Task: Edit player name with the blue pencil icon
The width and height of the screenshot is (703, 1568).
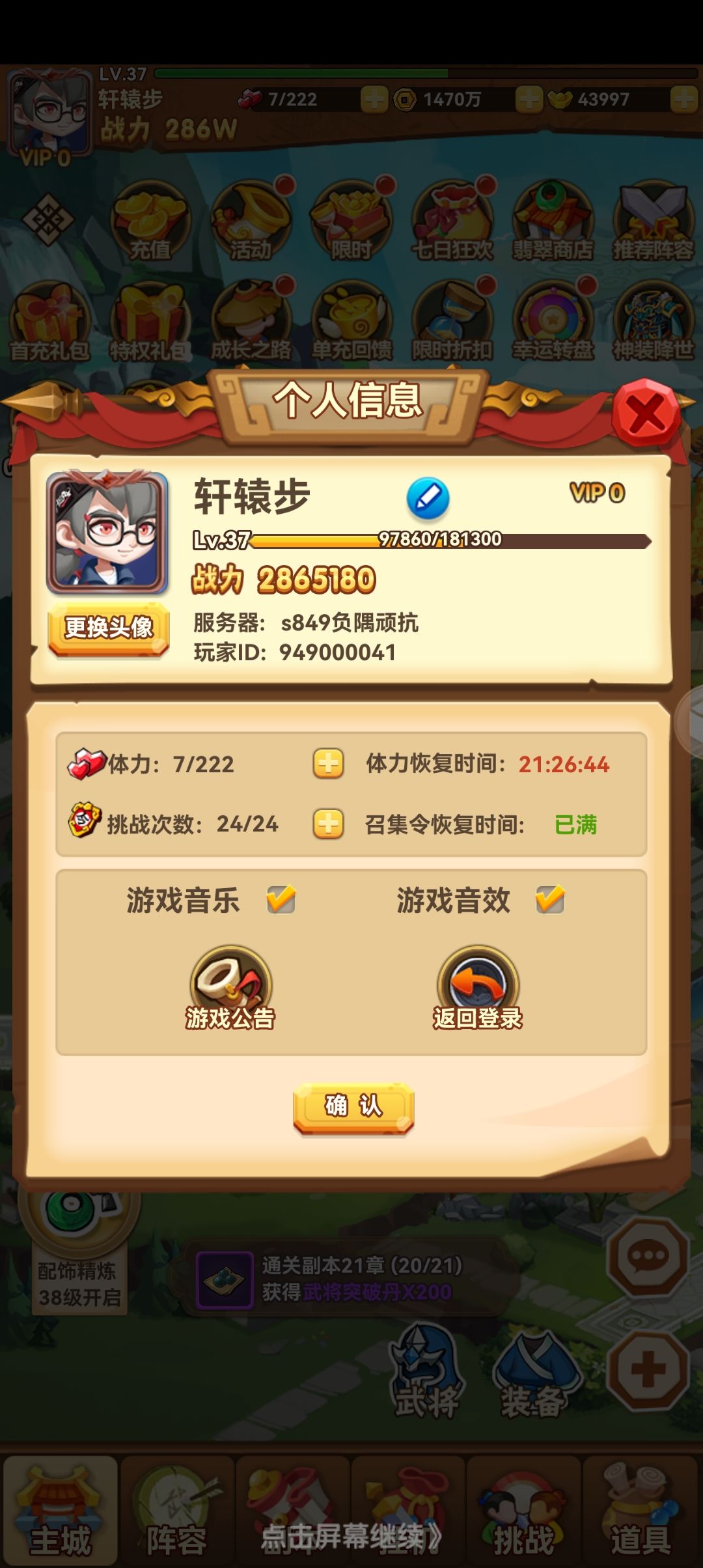Action: (x=428, y=499)
